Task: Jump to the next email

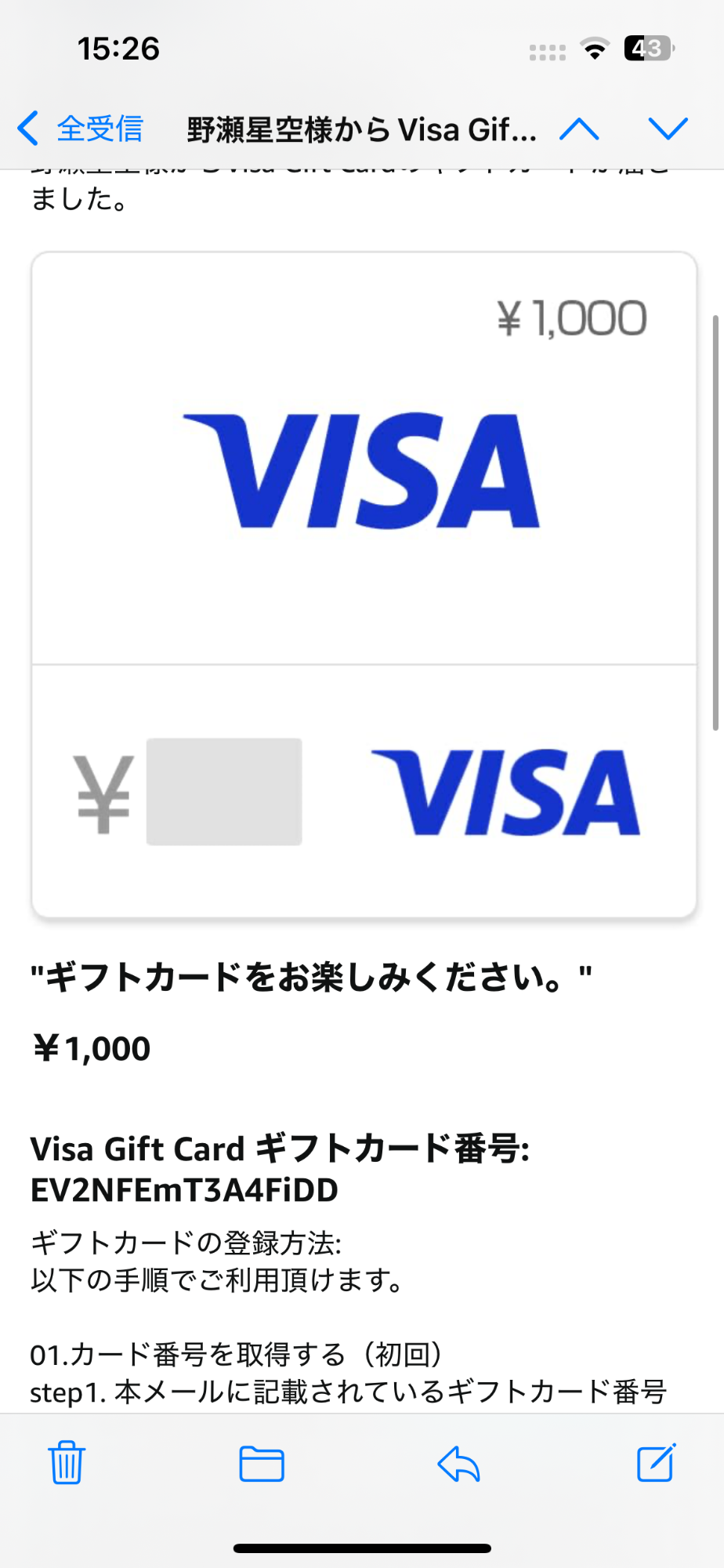Action: (668, 129)
